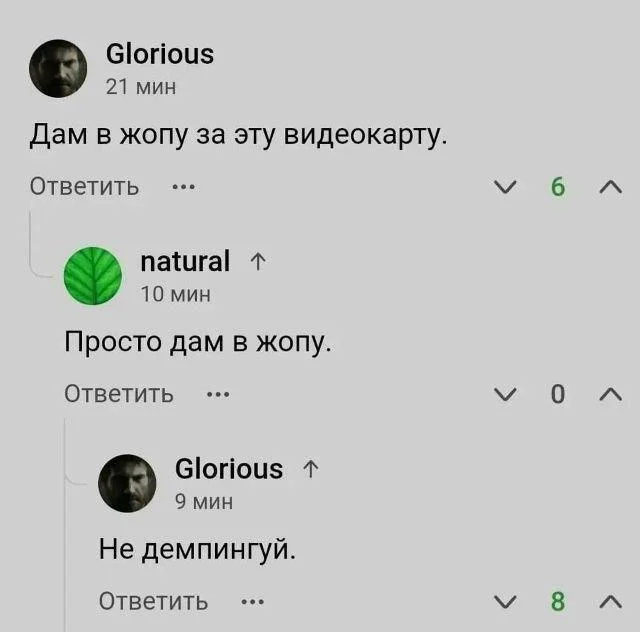Open more options under "Не демпингуй." comment

[x=252, y=601]
